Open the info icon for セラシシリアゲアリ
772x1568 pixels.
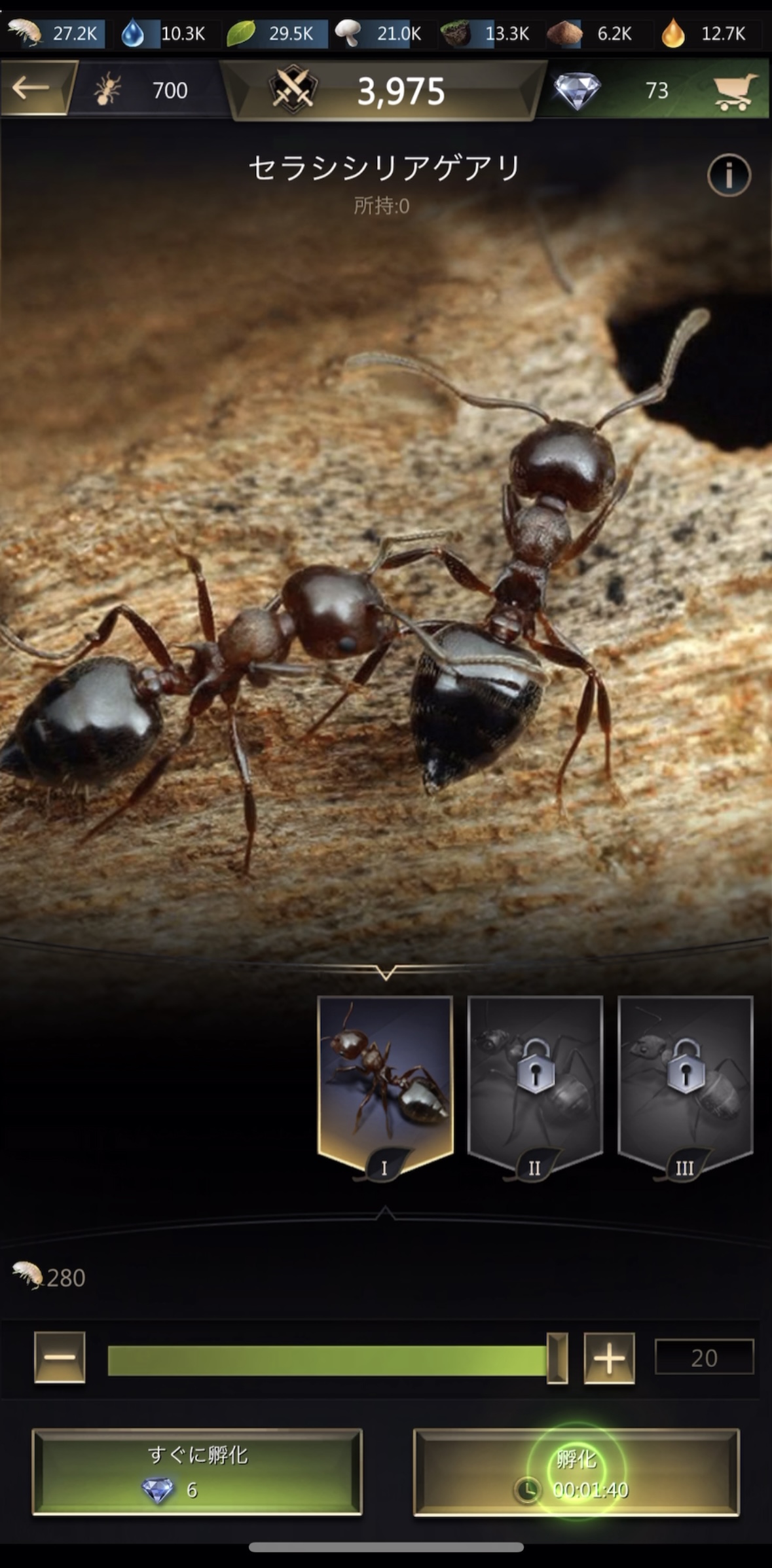728,175
